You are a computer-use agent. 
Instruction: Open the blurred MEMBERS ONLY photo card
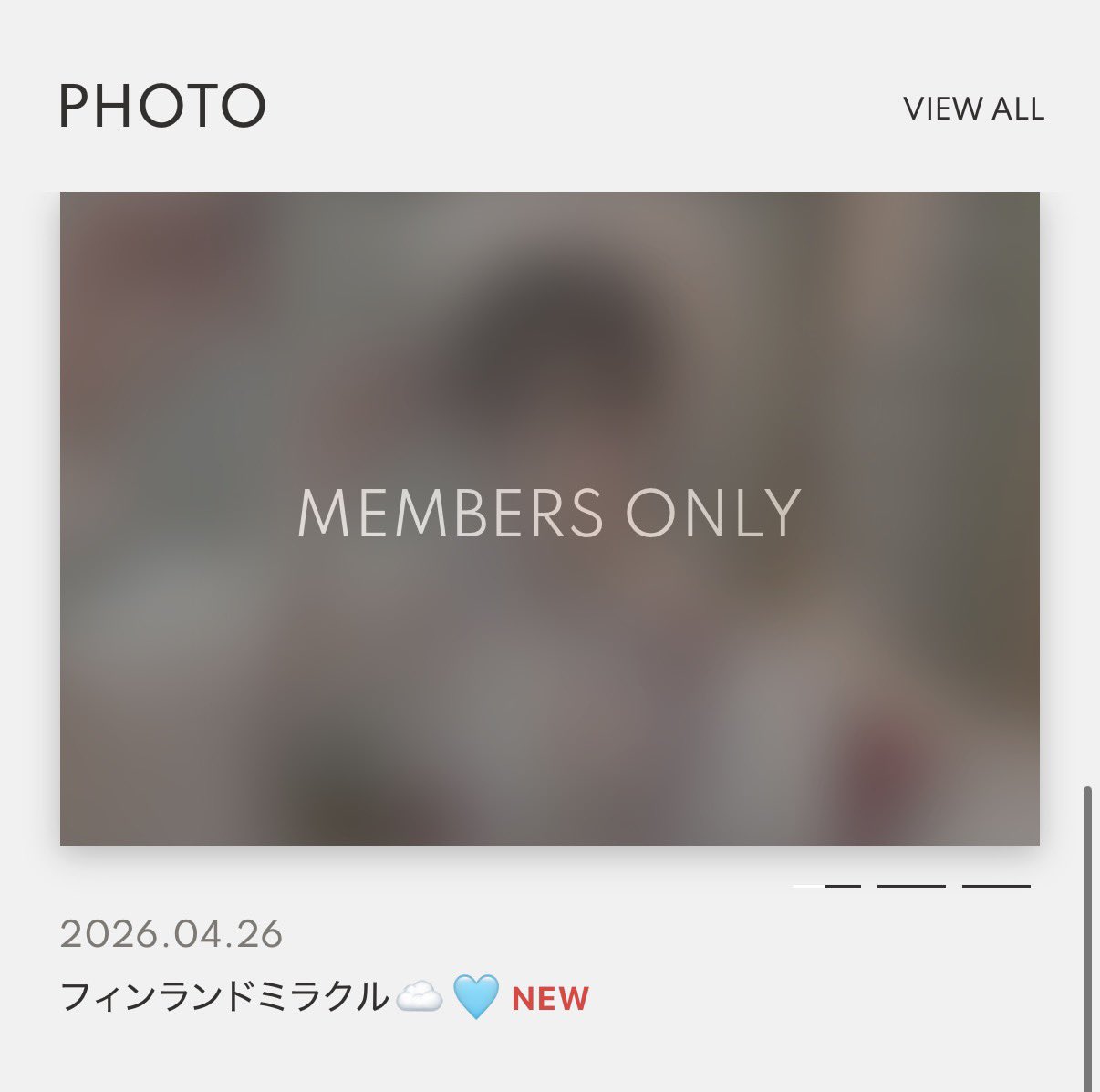coord(549,518)
